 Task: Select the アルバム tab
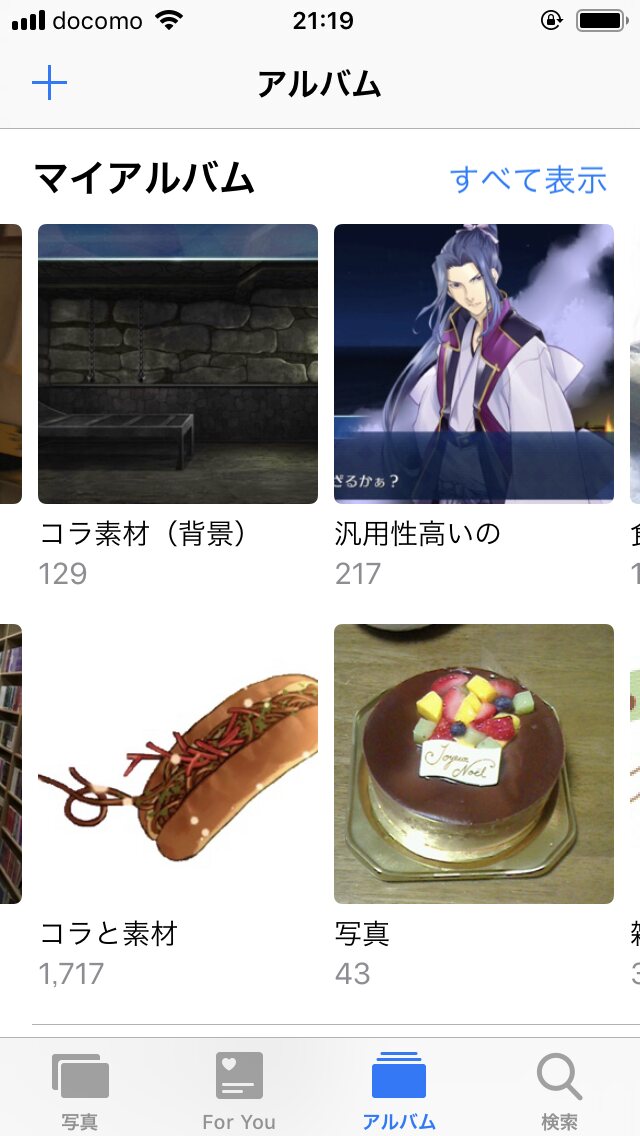pyautogui.click(x=399, y=1090)
